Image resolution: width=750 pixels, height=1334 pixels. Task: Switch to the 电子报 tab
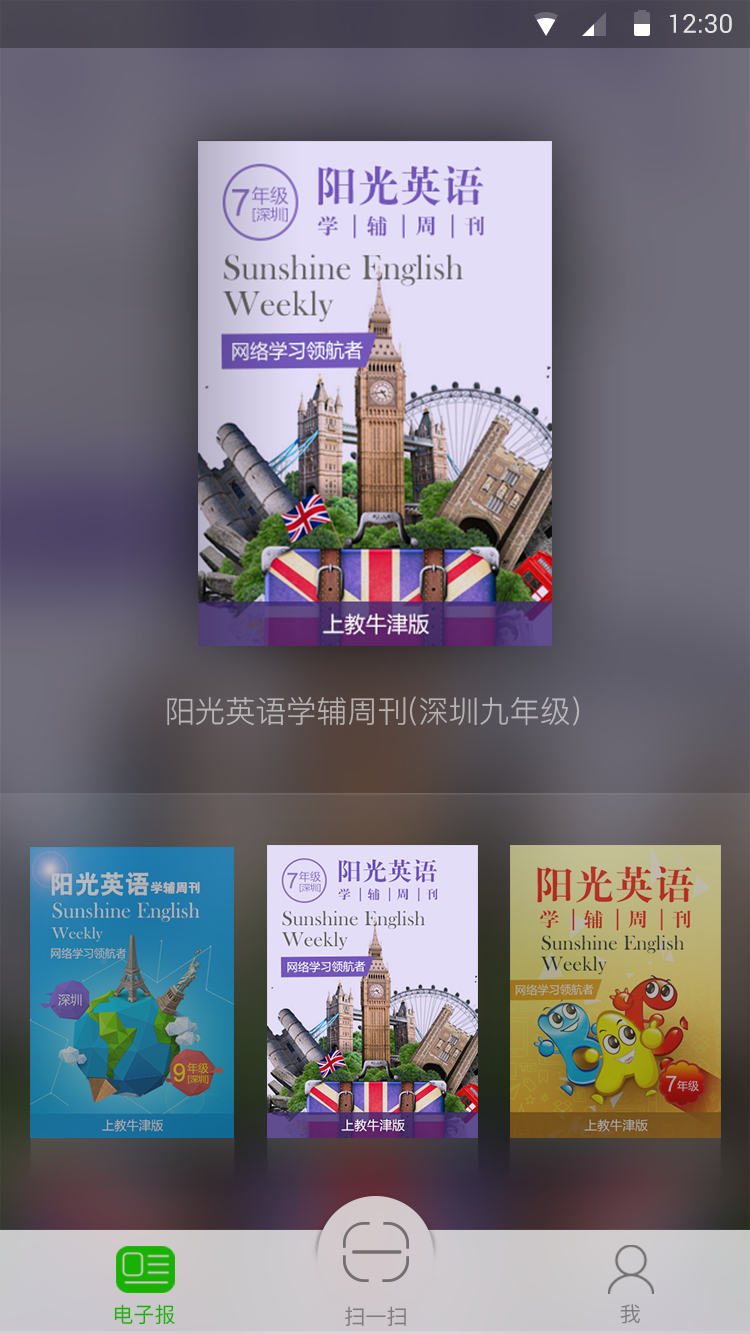point(145,1284)
